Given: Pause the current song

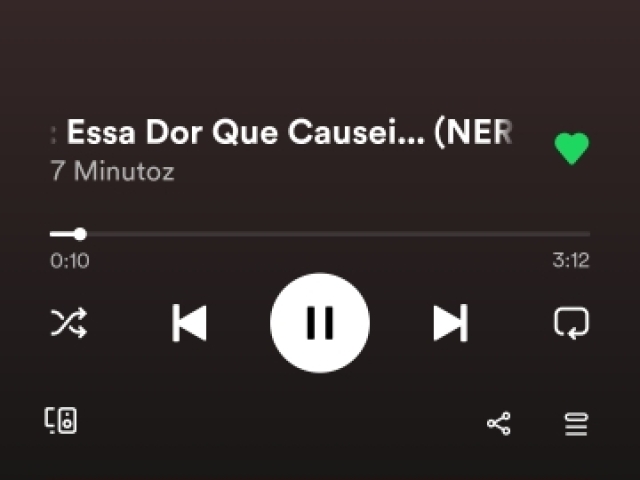Looking at the screenshot, I should pos(320,323).
